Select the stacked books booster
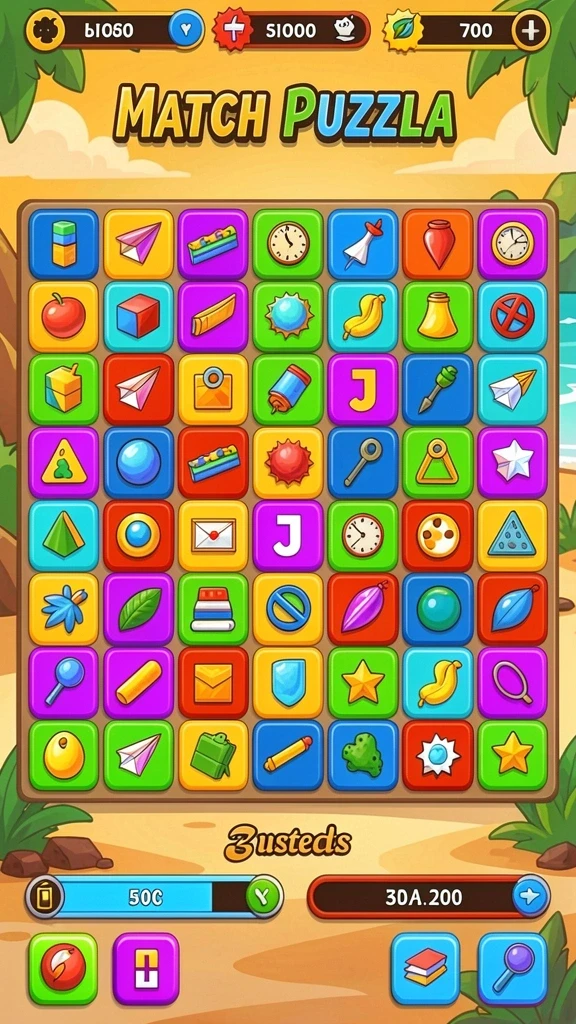Image resolution: width=576 pixels, height=1024 pixels. (x=425, y=968)
